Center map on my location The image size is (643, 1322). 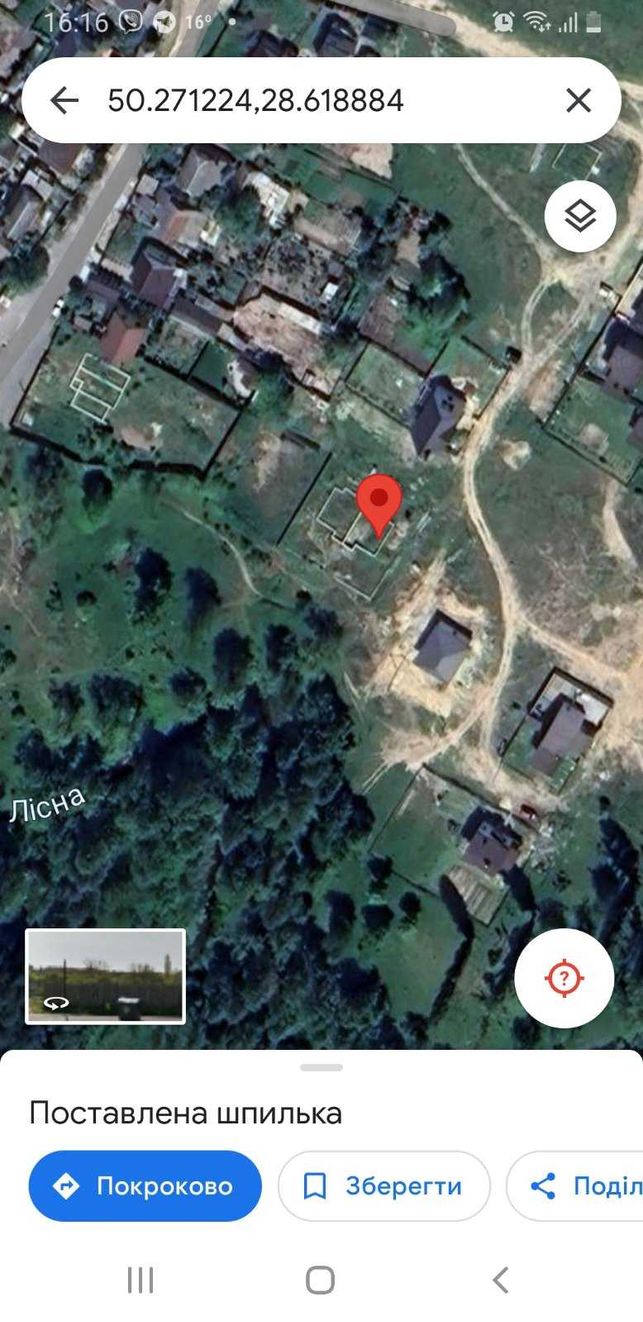click(x=564, y=978)
